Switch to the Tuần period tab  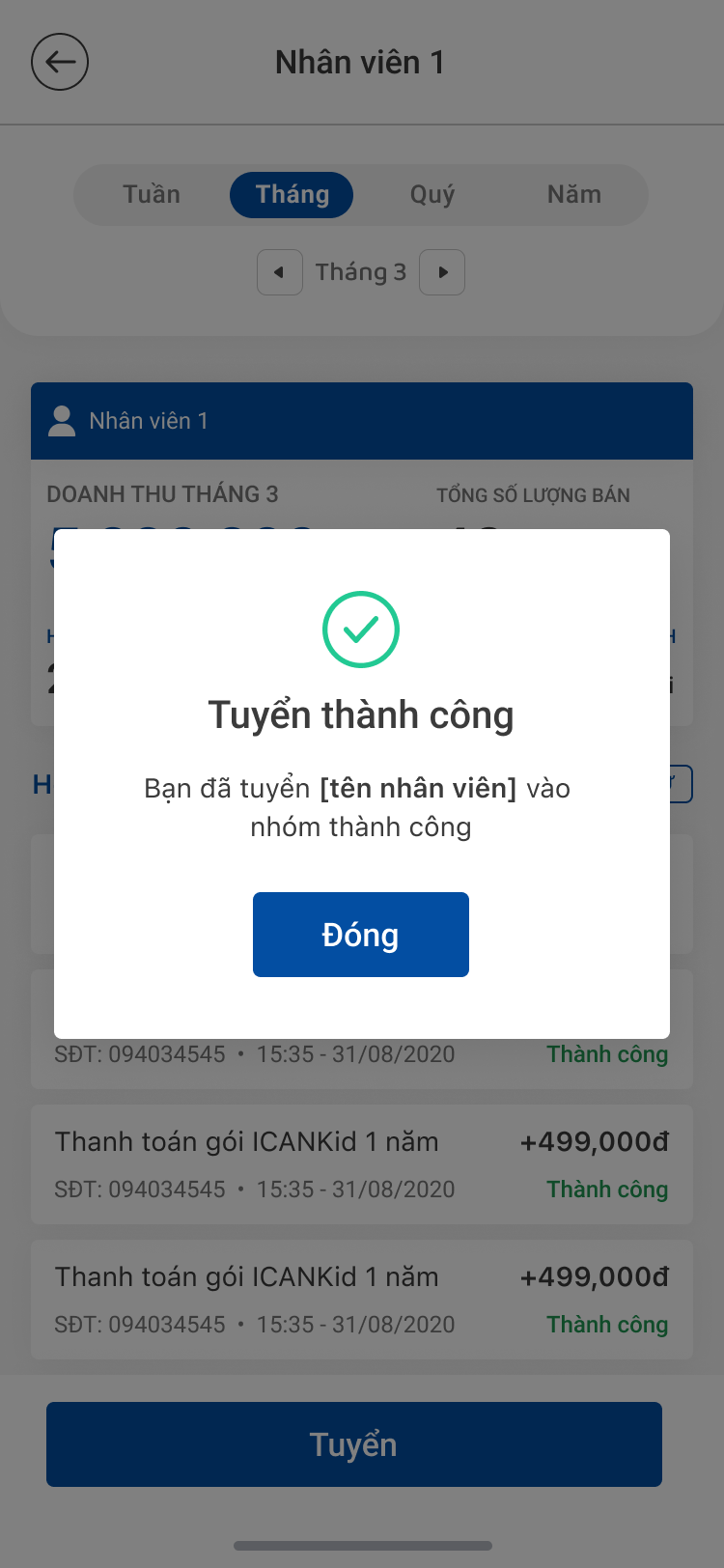(x=152, y=194)
